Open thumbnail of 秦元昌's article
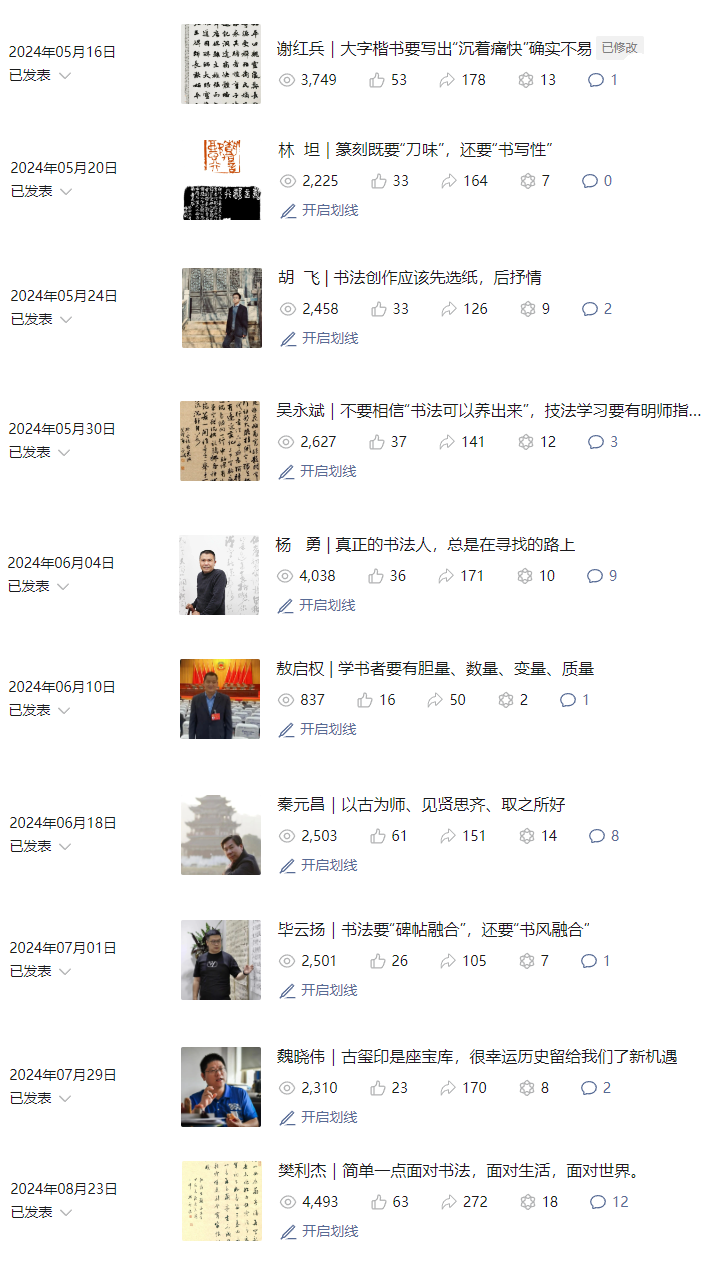Viewport: 718px width, 1268px height. coord(221,835)
